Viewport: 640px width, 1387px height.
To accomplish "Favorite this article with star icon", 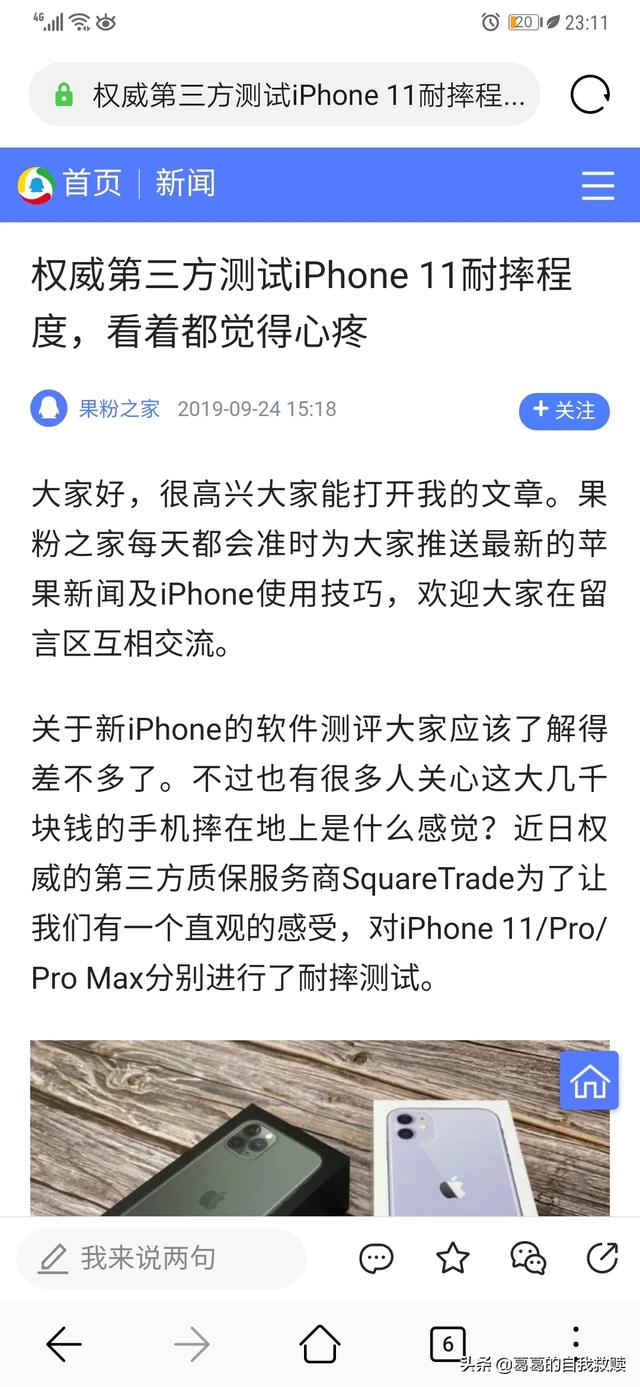I will pos(452,1258).
